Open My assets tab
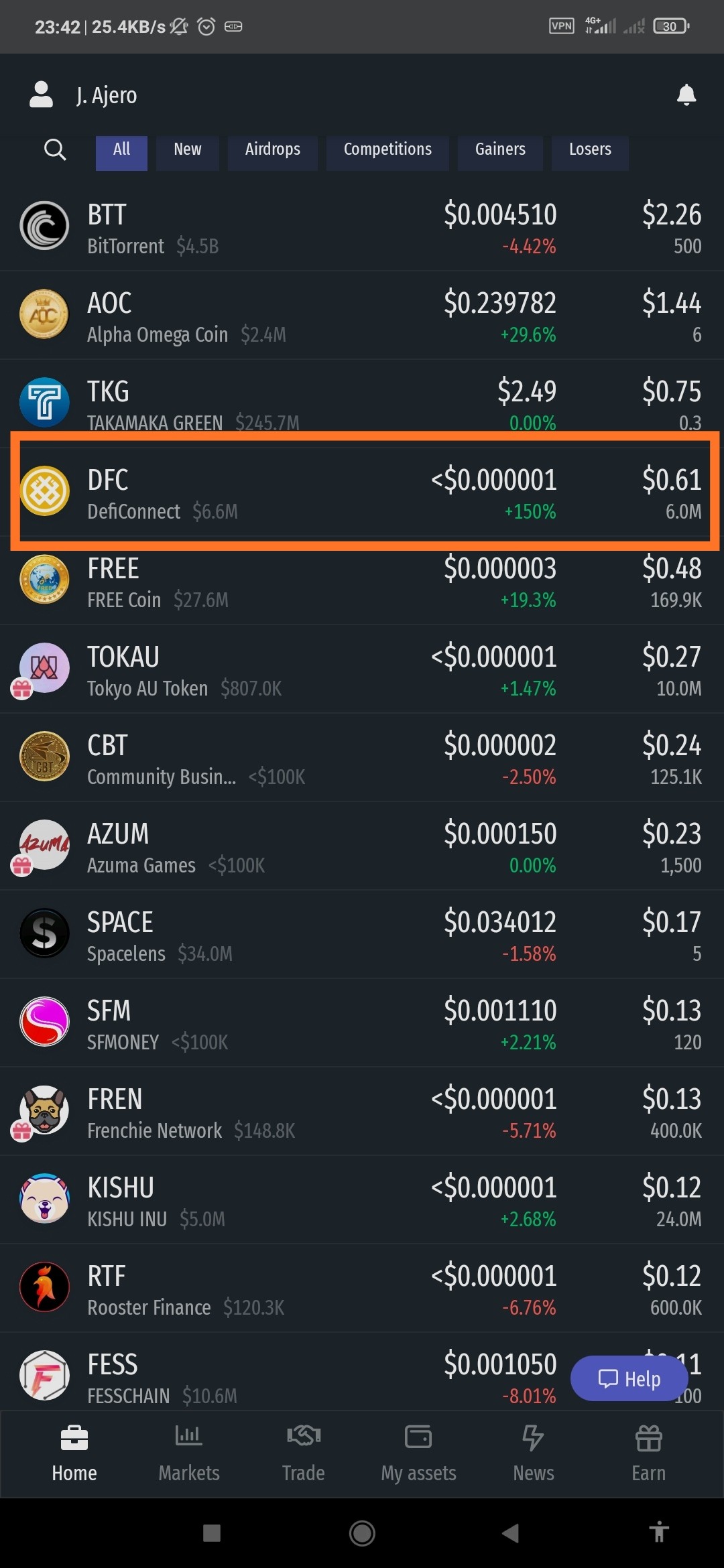 pyautogui.click(x=418, y=1454)
